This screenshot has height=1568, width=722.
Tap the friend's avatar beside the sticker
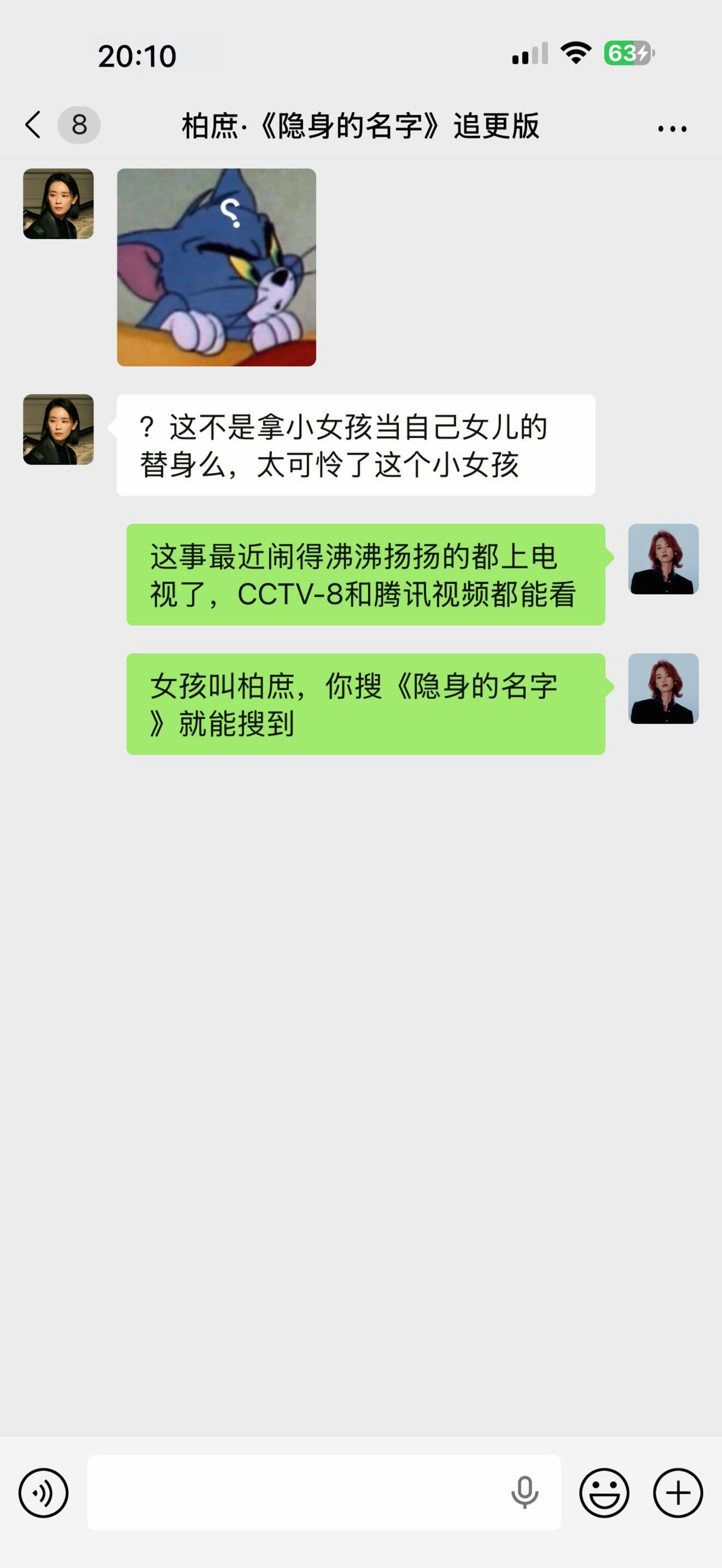pyautogui.click(x=58, y=204)
